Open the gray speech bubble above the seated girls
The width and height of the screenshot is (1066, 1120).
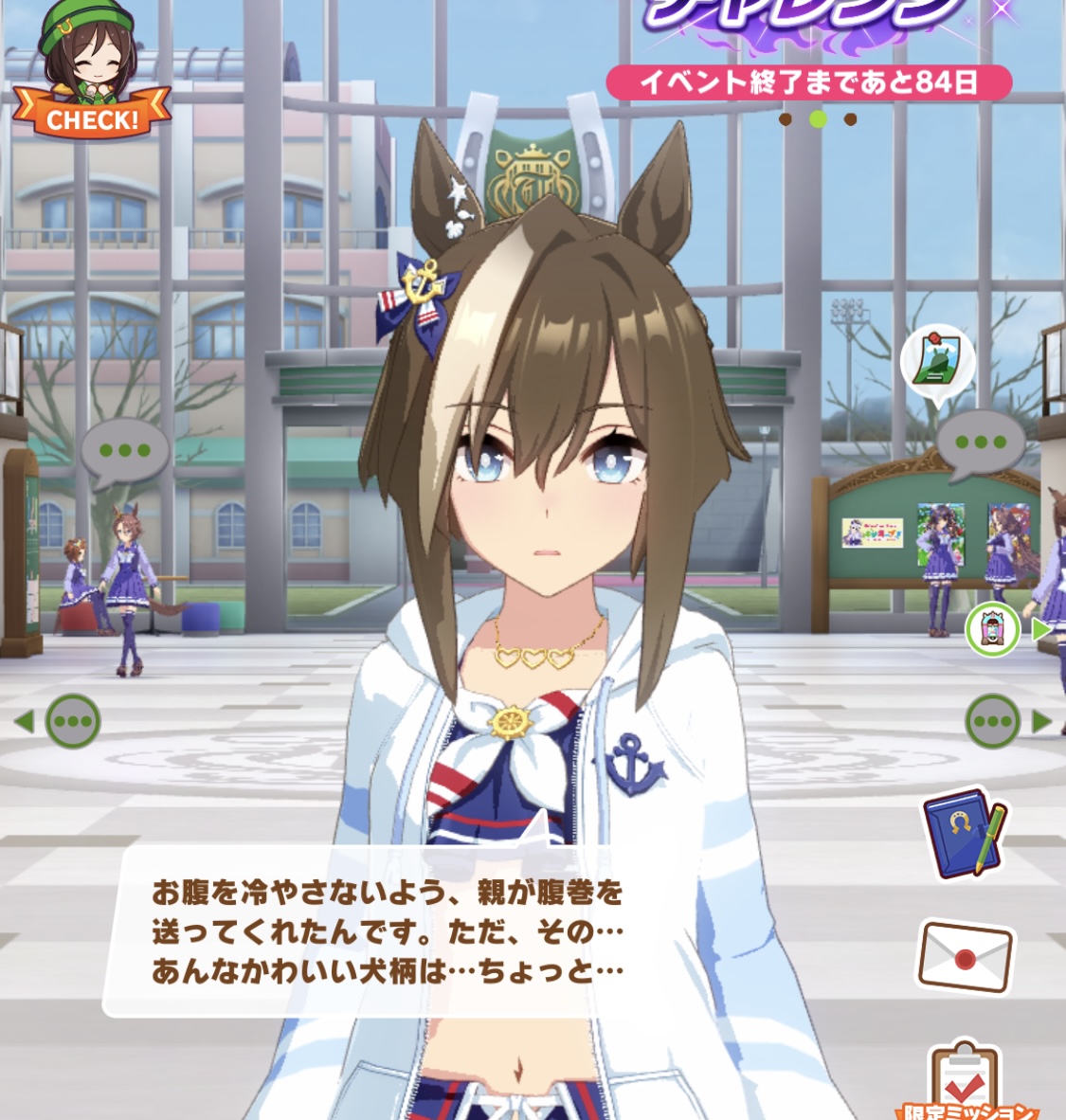pos(124,451)
